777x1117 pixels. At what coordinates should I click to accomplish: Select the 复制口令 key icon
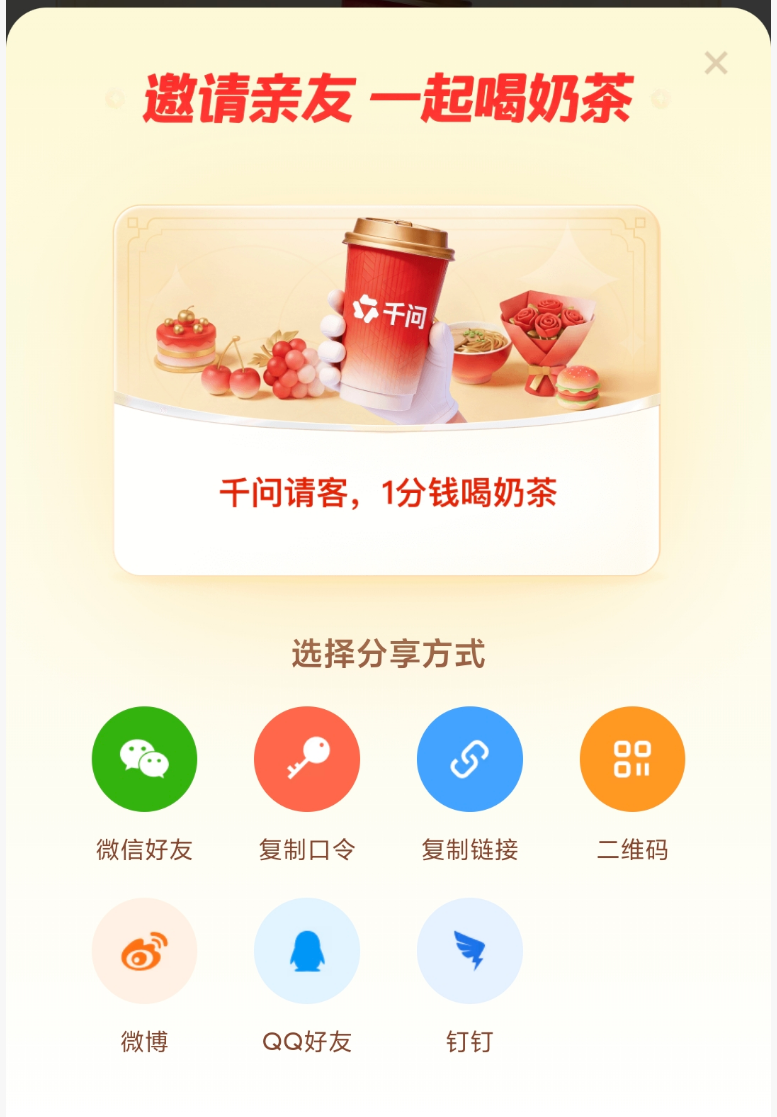pyautogui.click(x=307, y=759)
